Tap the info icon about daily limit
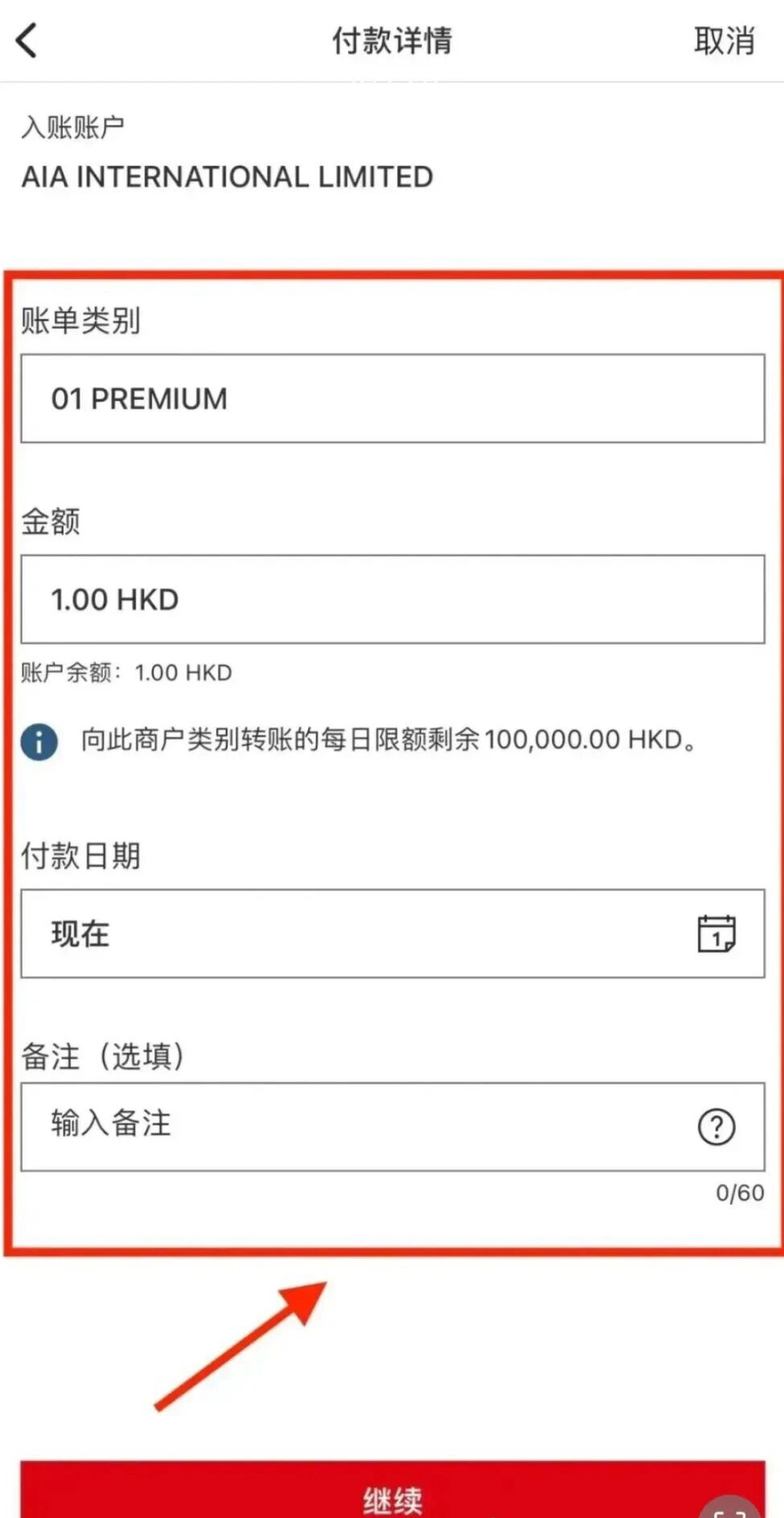Screen dimensions: 784x1518 tap(39, 741)
